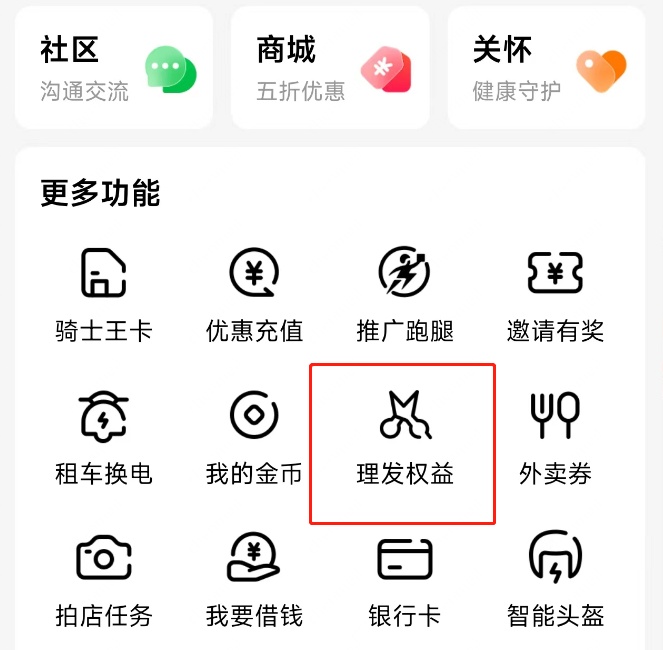Open 智能头盔 smart helmet
Viewport: 663px width, 650px height.
(555, 580)
